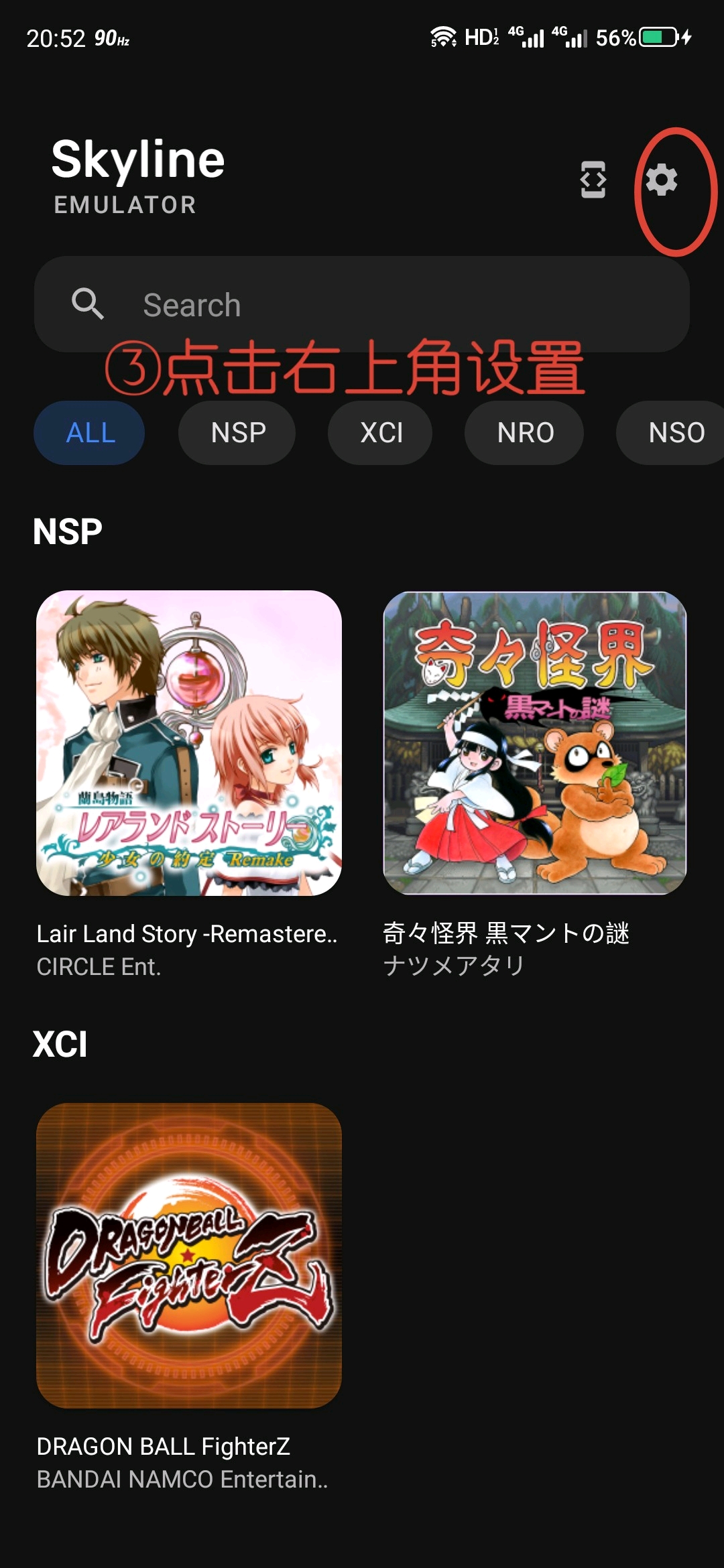This screenshot has height=1568, width=724.
Task: Open the settings gear icon
Action: [662, 180]
